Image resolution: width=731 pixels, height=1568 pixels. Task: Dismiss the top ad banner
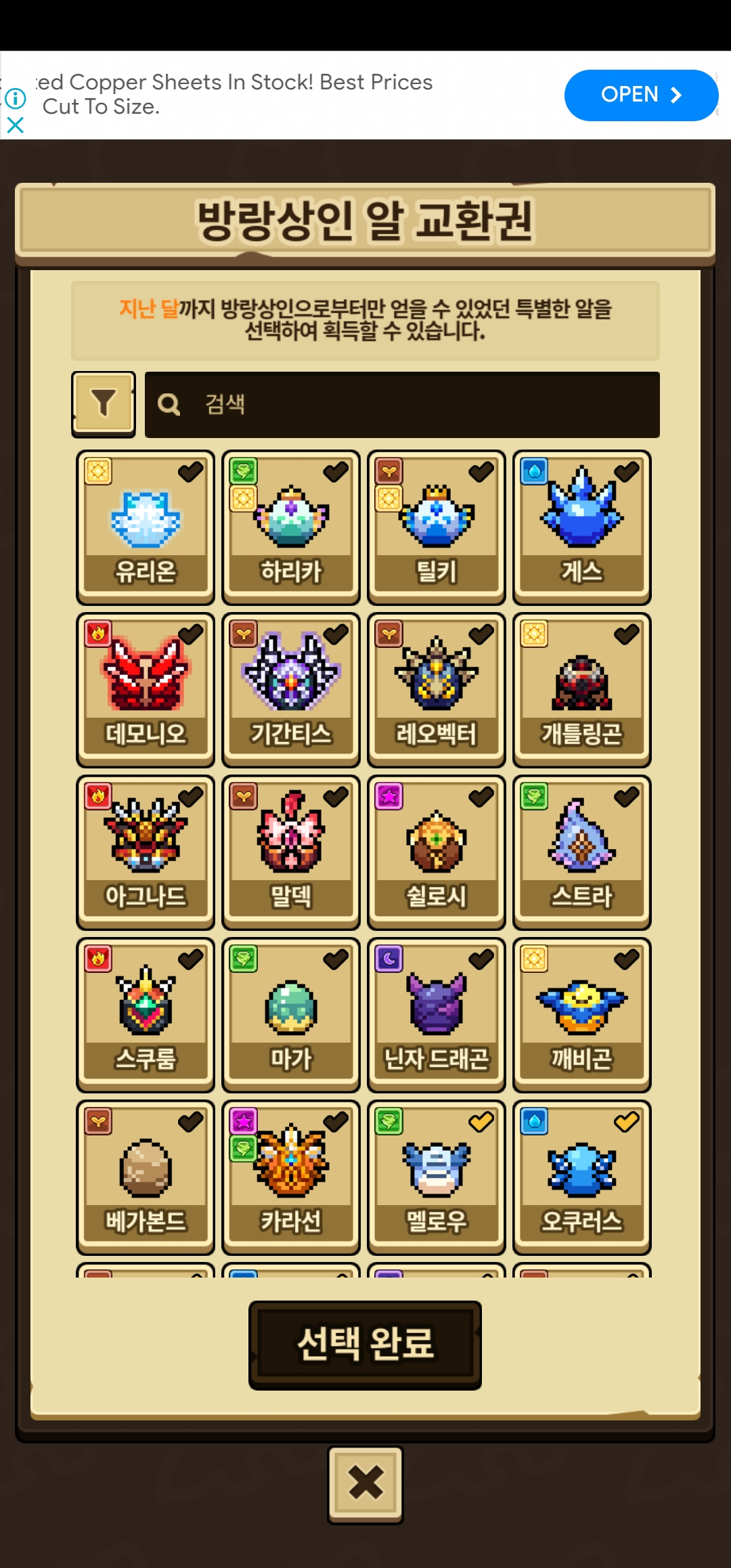[15, 125]
